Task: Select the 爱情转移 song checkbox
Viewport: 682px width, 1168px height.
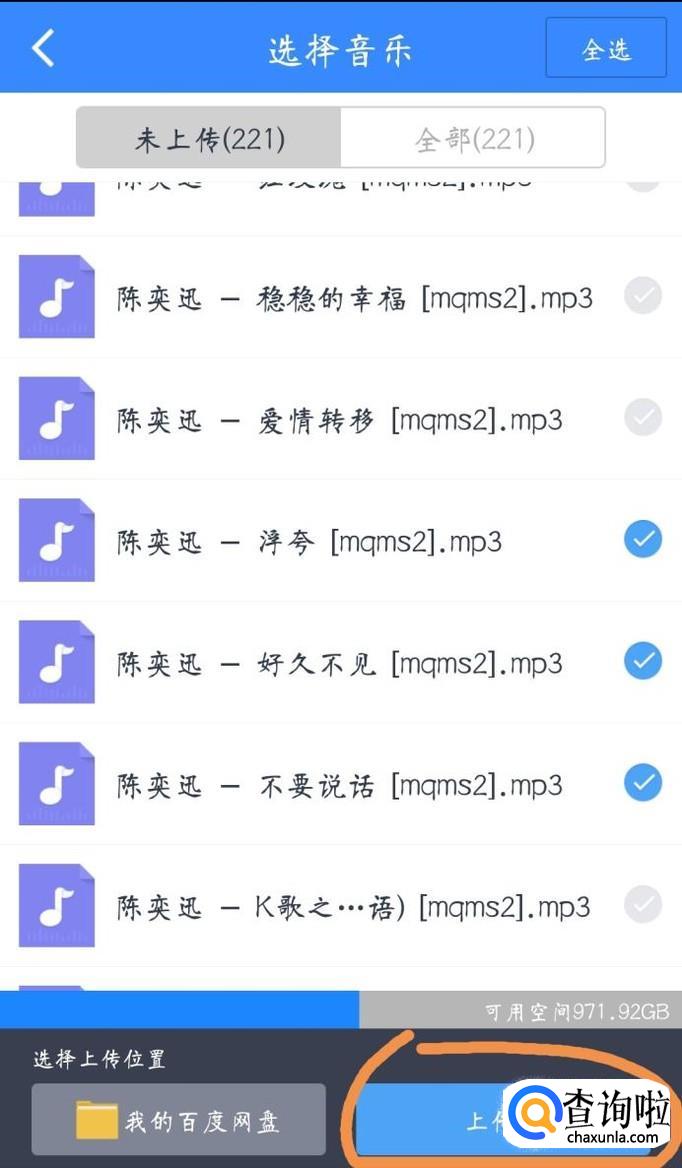Action: coord(643,418)
